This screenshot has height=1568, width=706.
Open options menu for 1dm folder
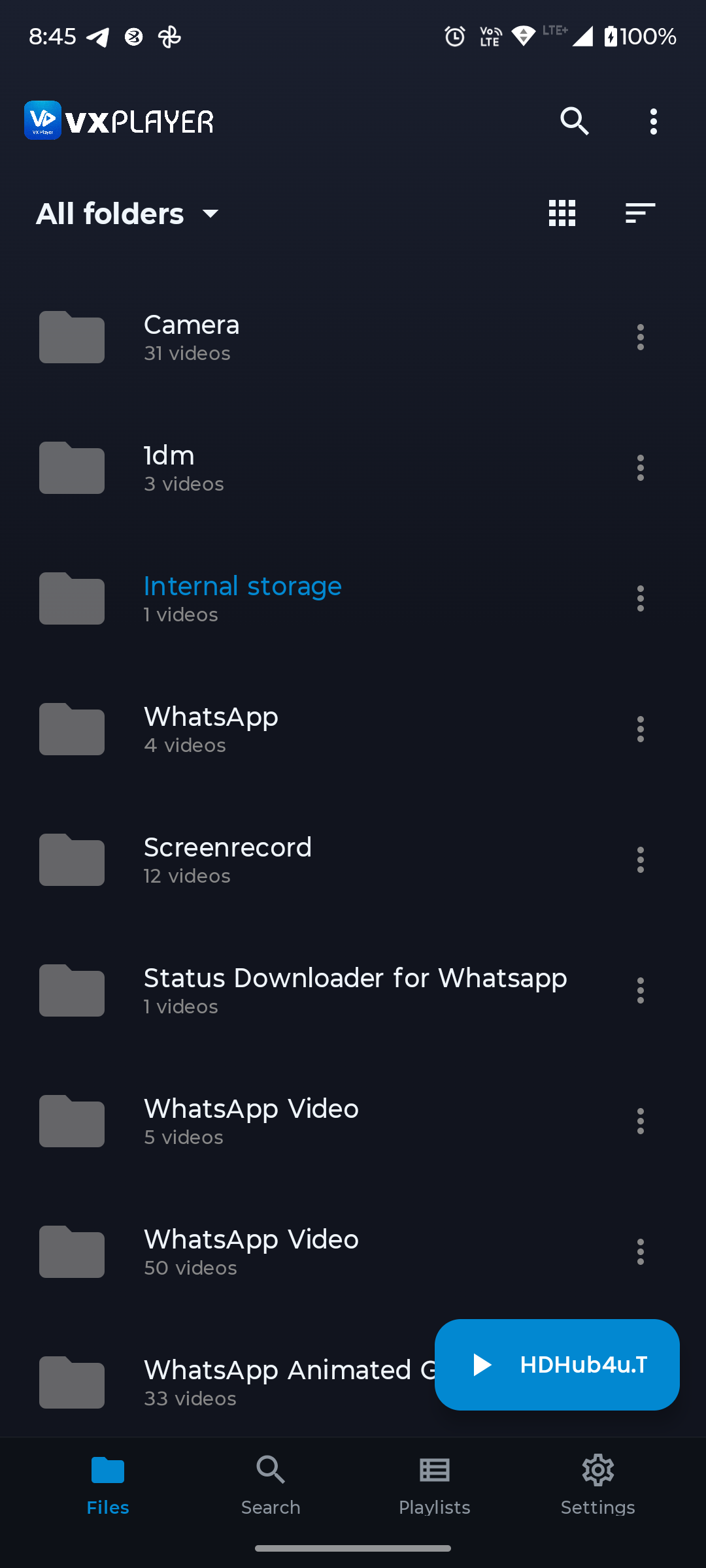640,468
